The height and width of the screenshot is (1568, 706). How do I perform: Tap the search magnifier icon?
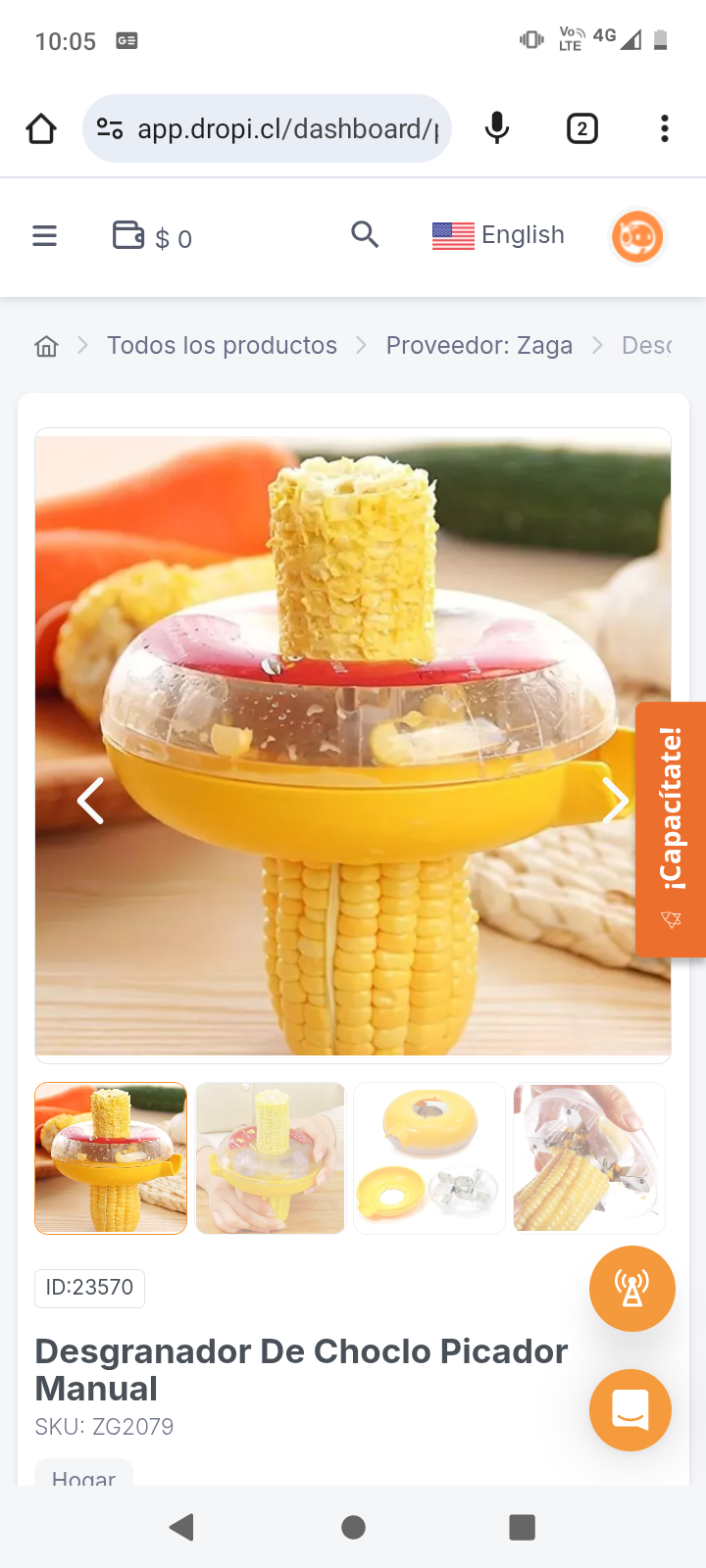(364, 235)
